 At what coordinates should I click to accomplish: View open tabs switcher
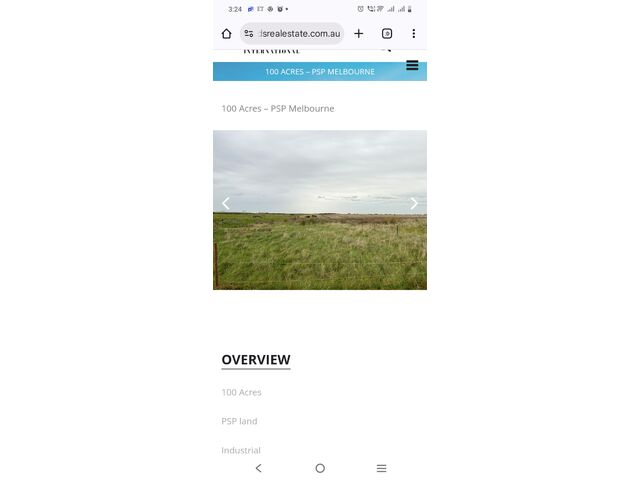(x=387, y=33)
